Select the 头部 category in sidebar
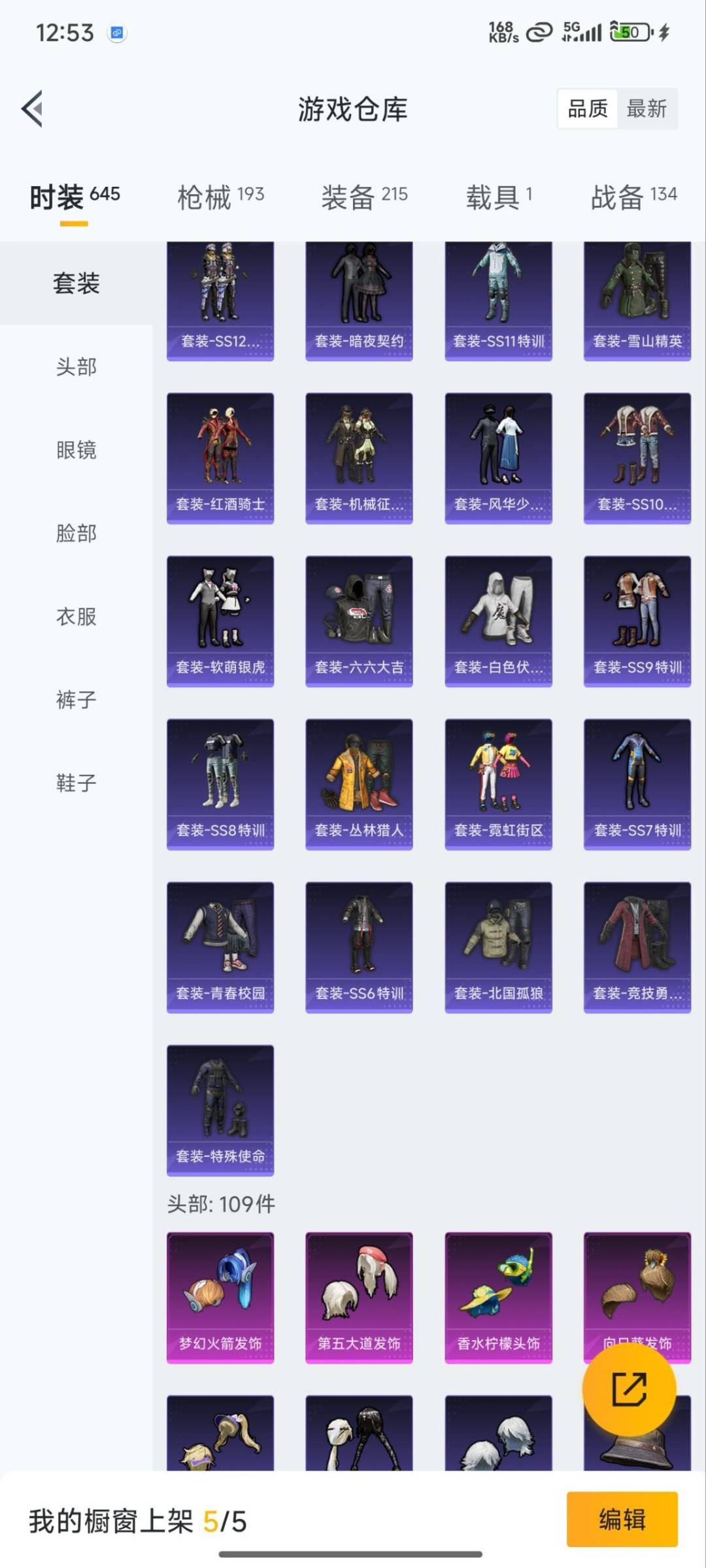The image size is (706, 1568). 76,367
